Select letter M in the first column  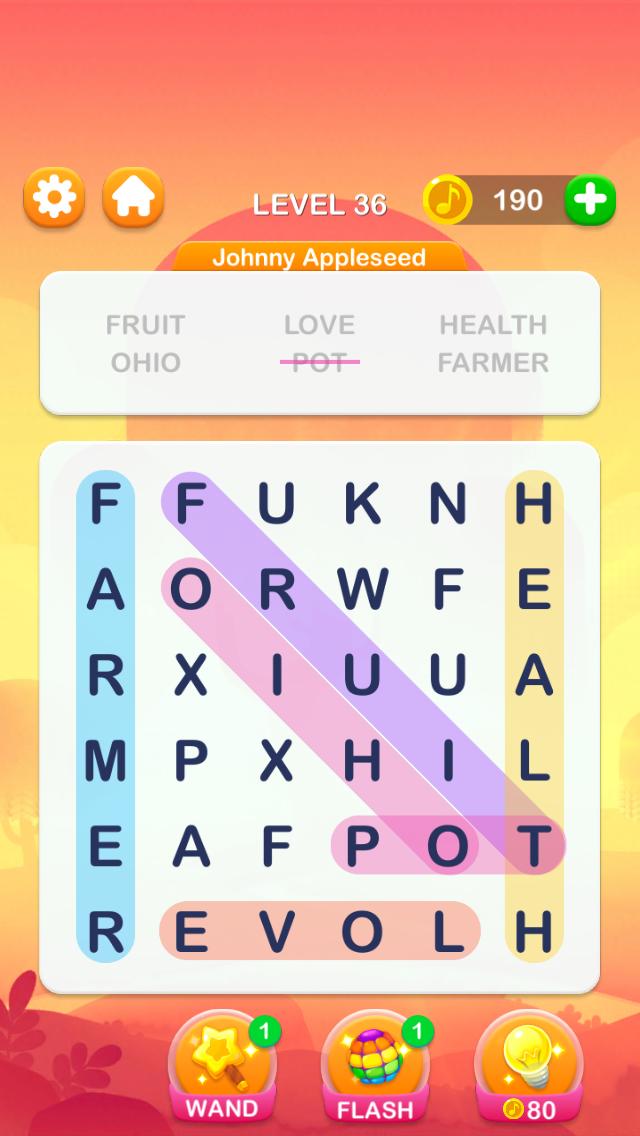pyautogui.click(x=105, y=762)
